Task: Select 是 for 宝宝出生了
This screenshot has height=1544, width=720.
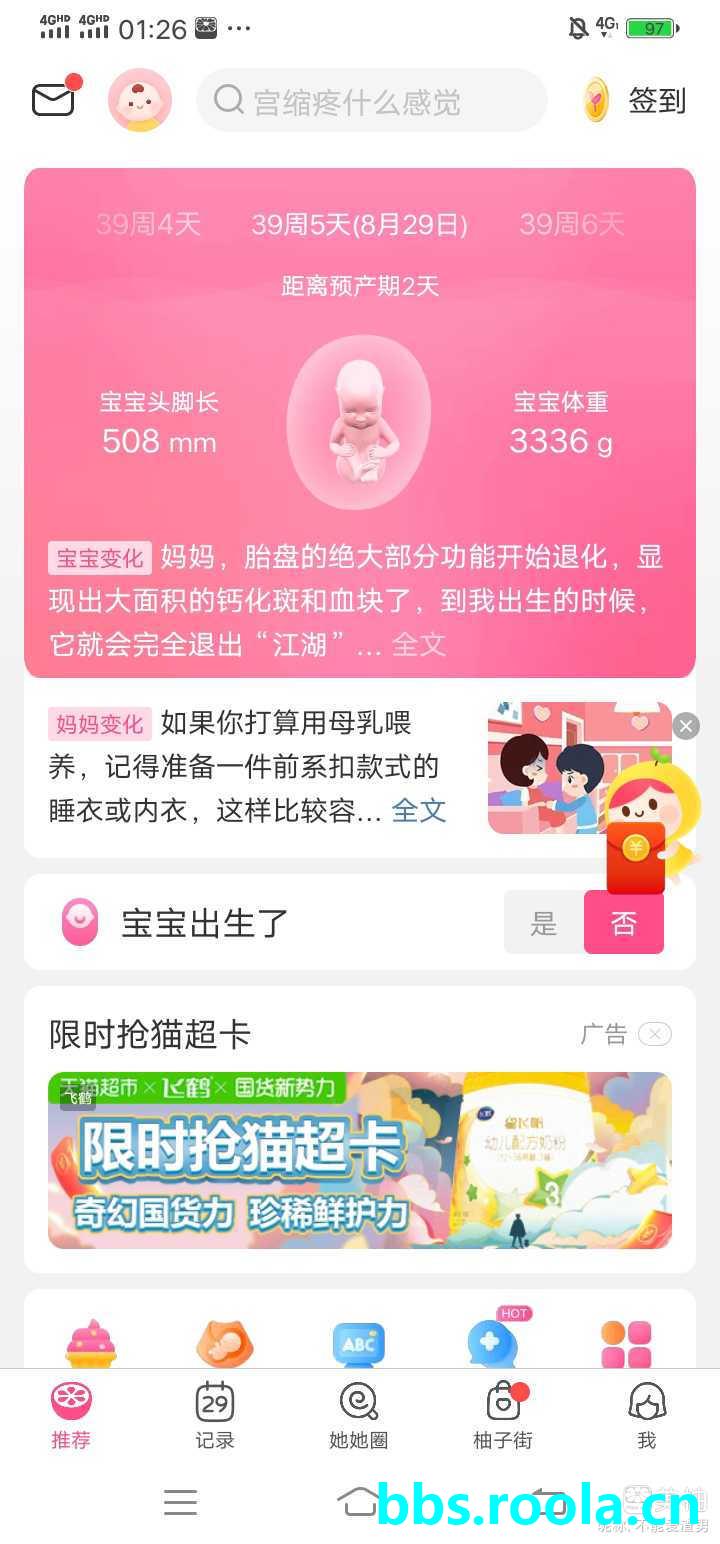Action: pos(544,922)
